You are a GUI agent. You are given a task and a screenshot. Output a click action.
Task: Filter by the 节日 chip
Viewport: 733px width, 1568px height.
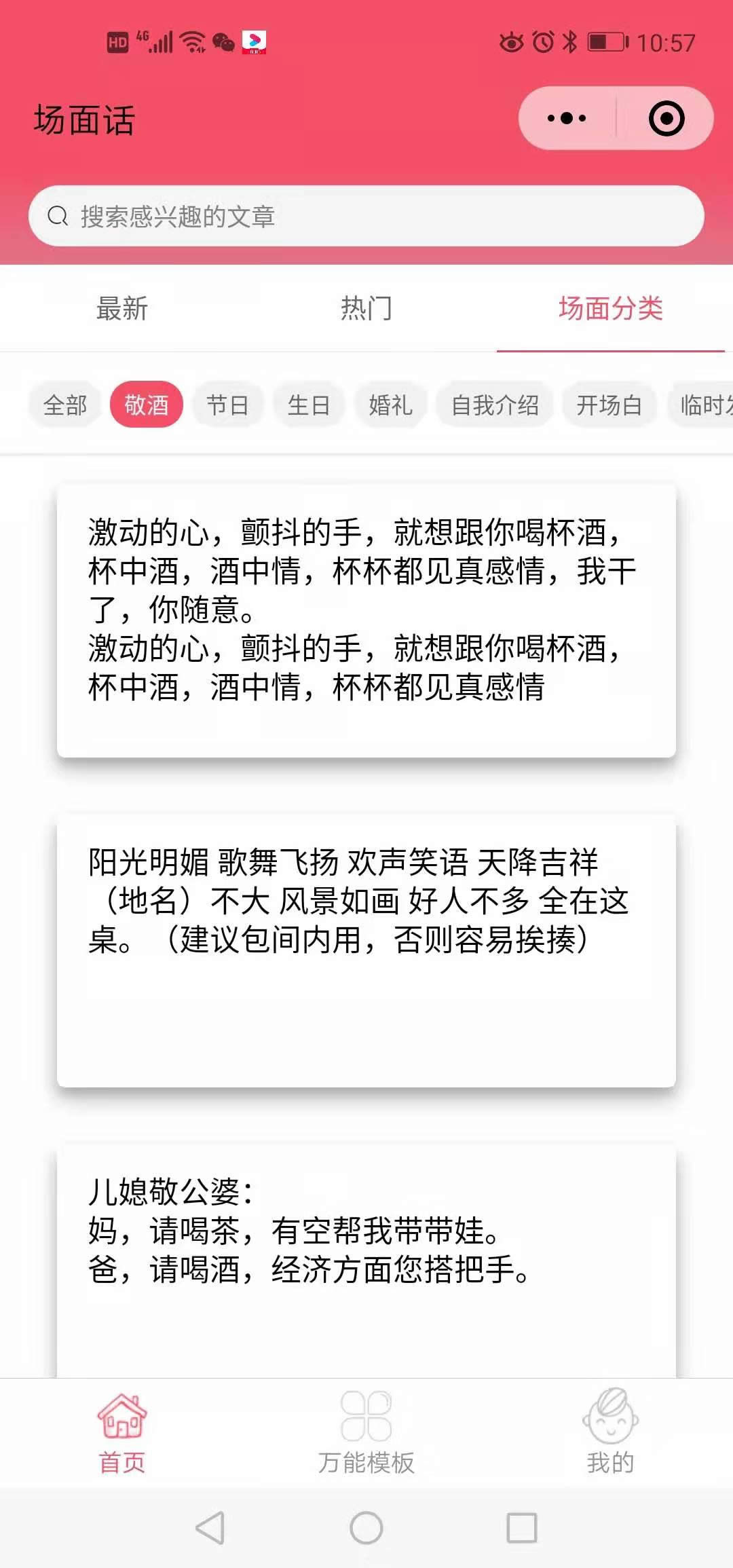(x=227, y=405)
